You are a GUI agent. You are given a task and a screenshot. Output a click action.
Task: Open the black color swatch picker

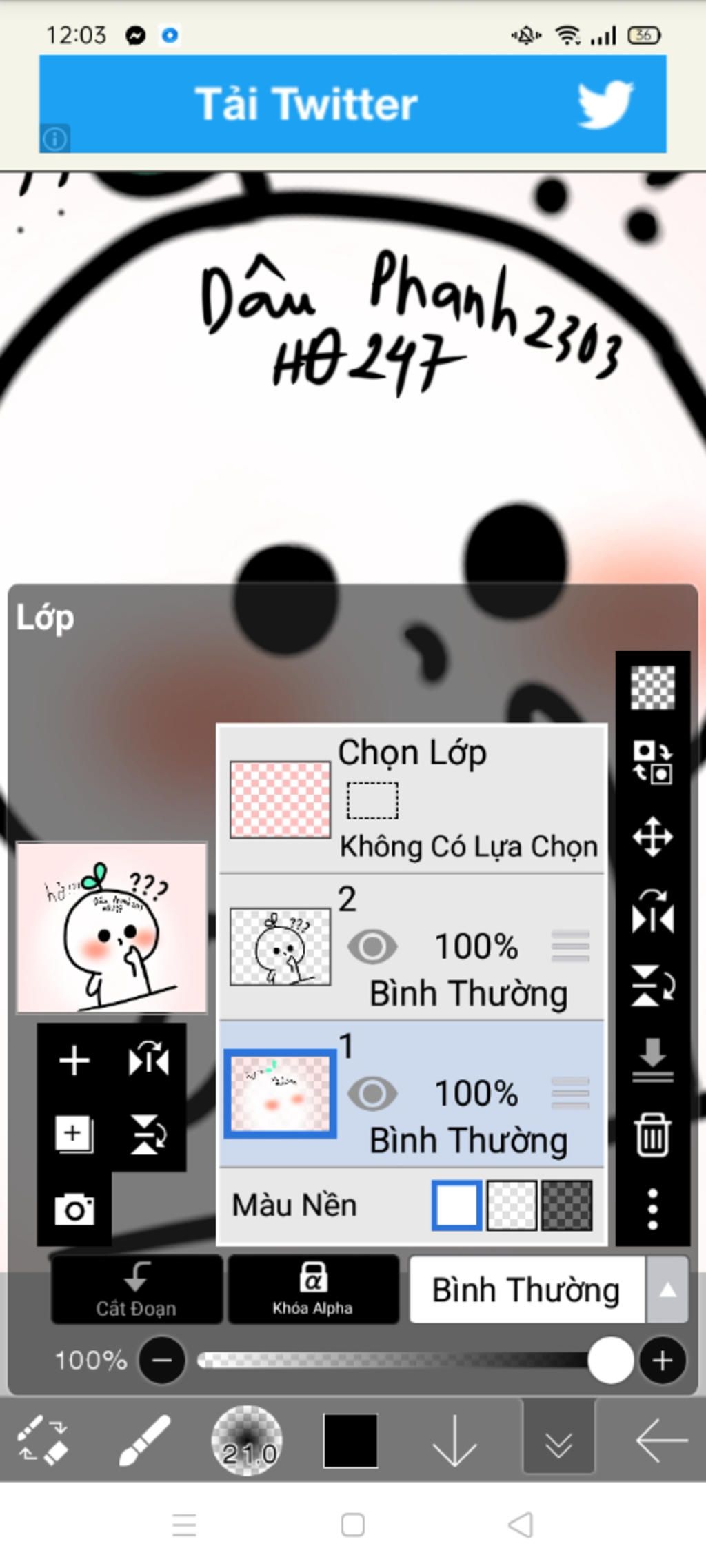(x=350, y=1440)
